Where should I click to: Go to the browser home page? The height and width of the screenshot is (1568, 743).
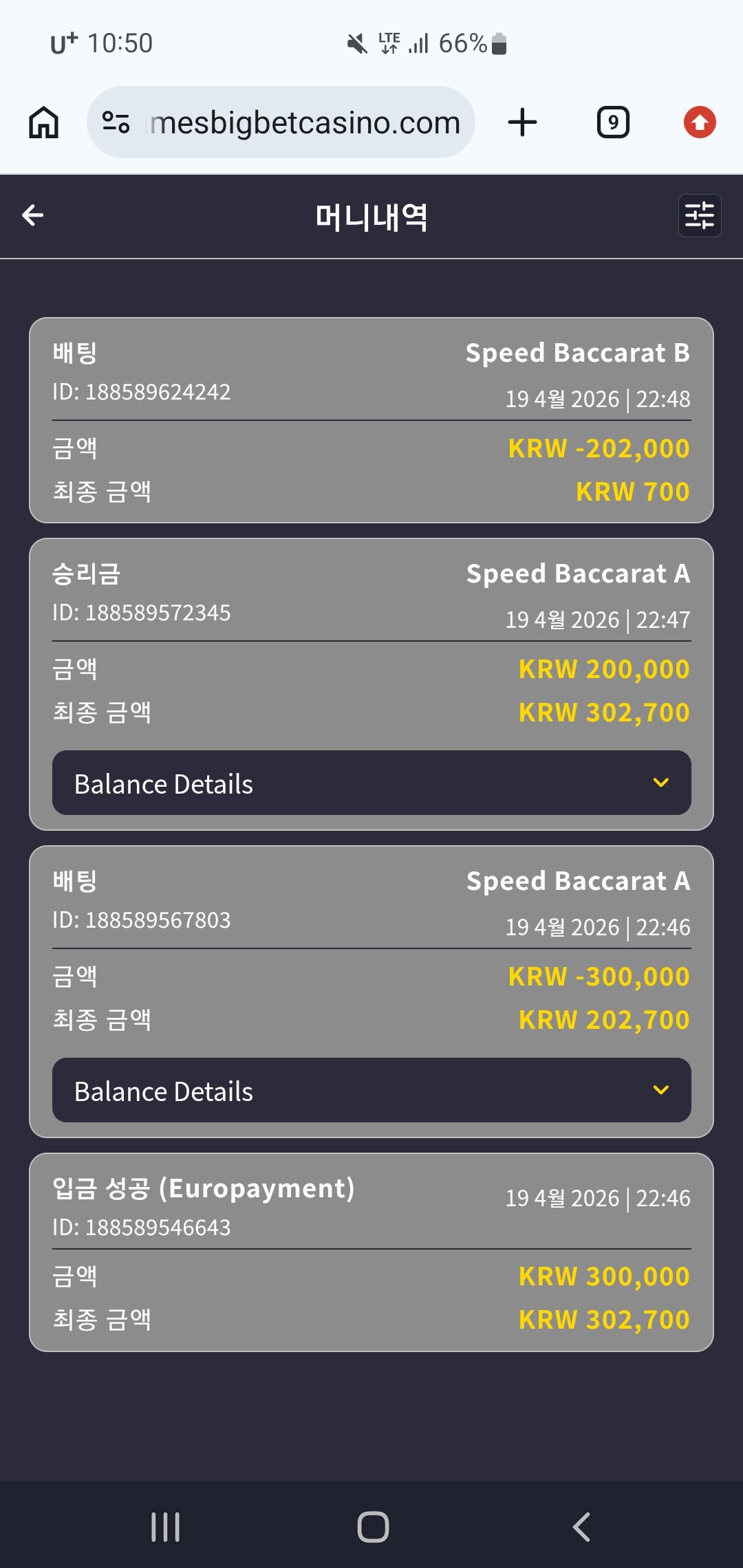tap(43, 123)
